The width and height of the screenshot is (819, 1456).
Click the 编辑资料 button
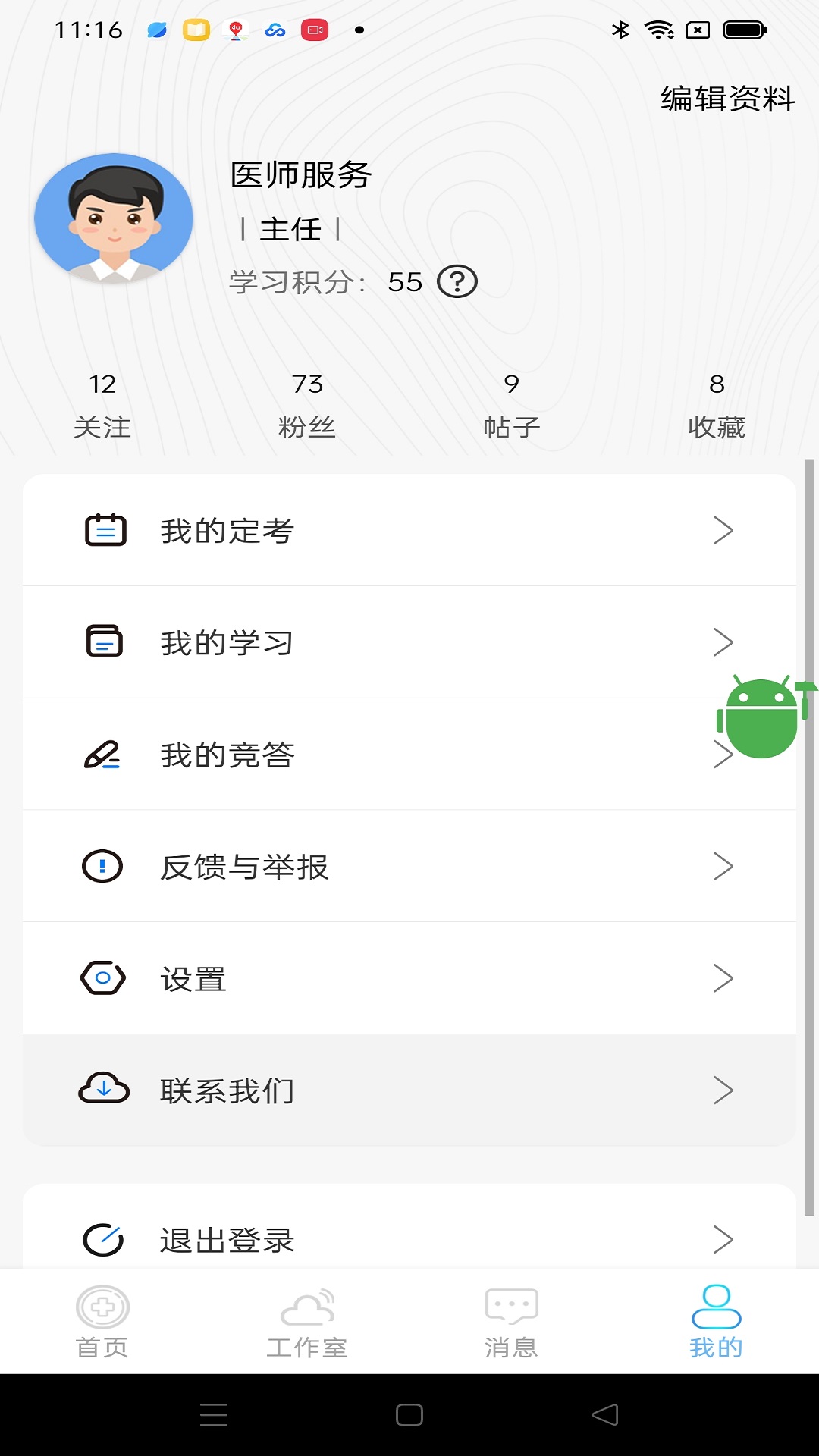(x=726, y=97)
